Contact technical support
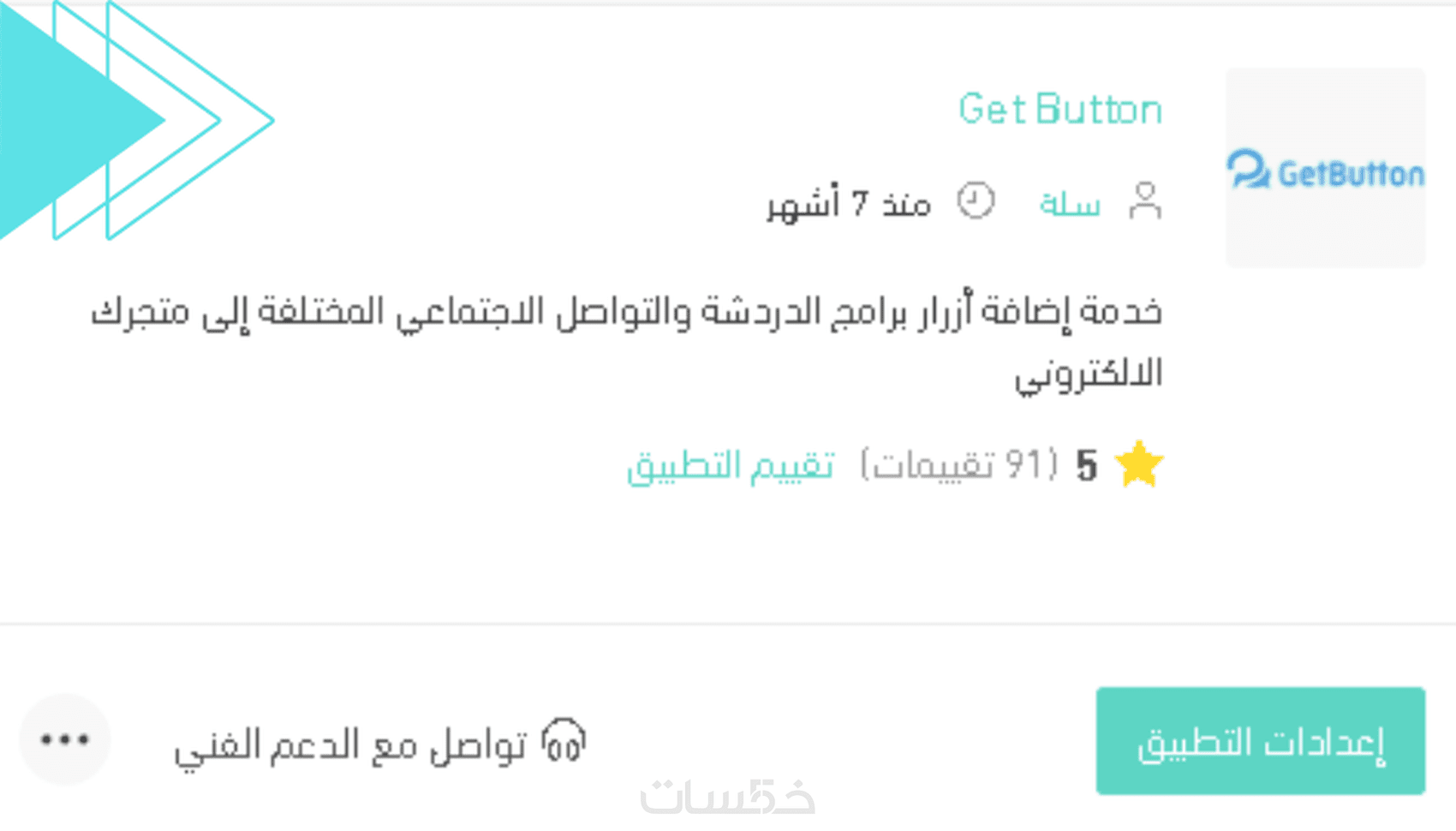This screenshot has width=1456, height=831. click(380, 744)
